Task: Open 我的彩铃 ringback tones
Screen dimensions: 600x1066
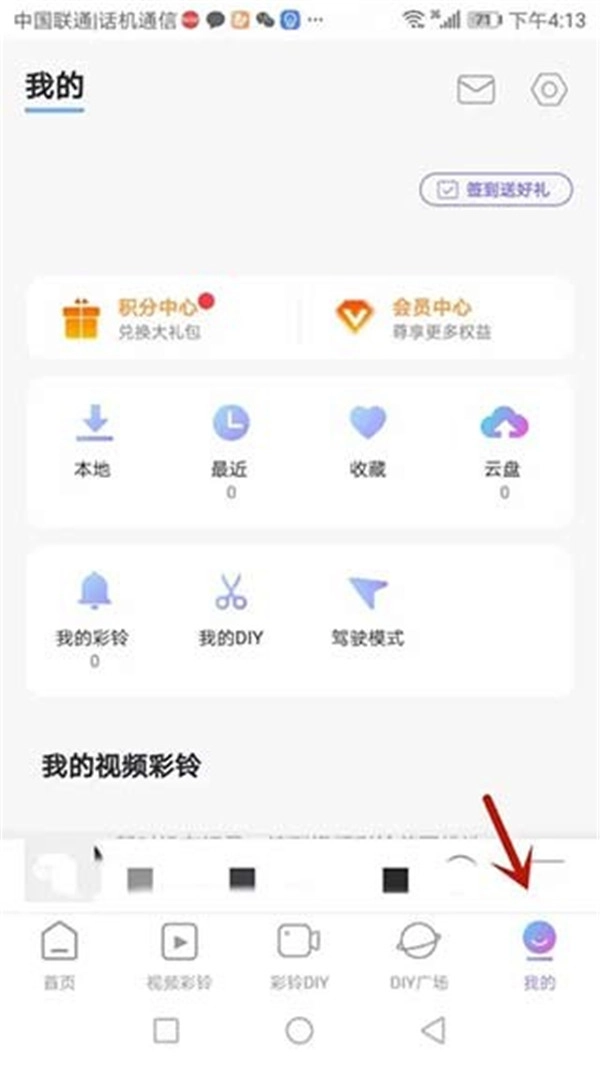Action: (93, 619)
